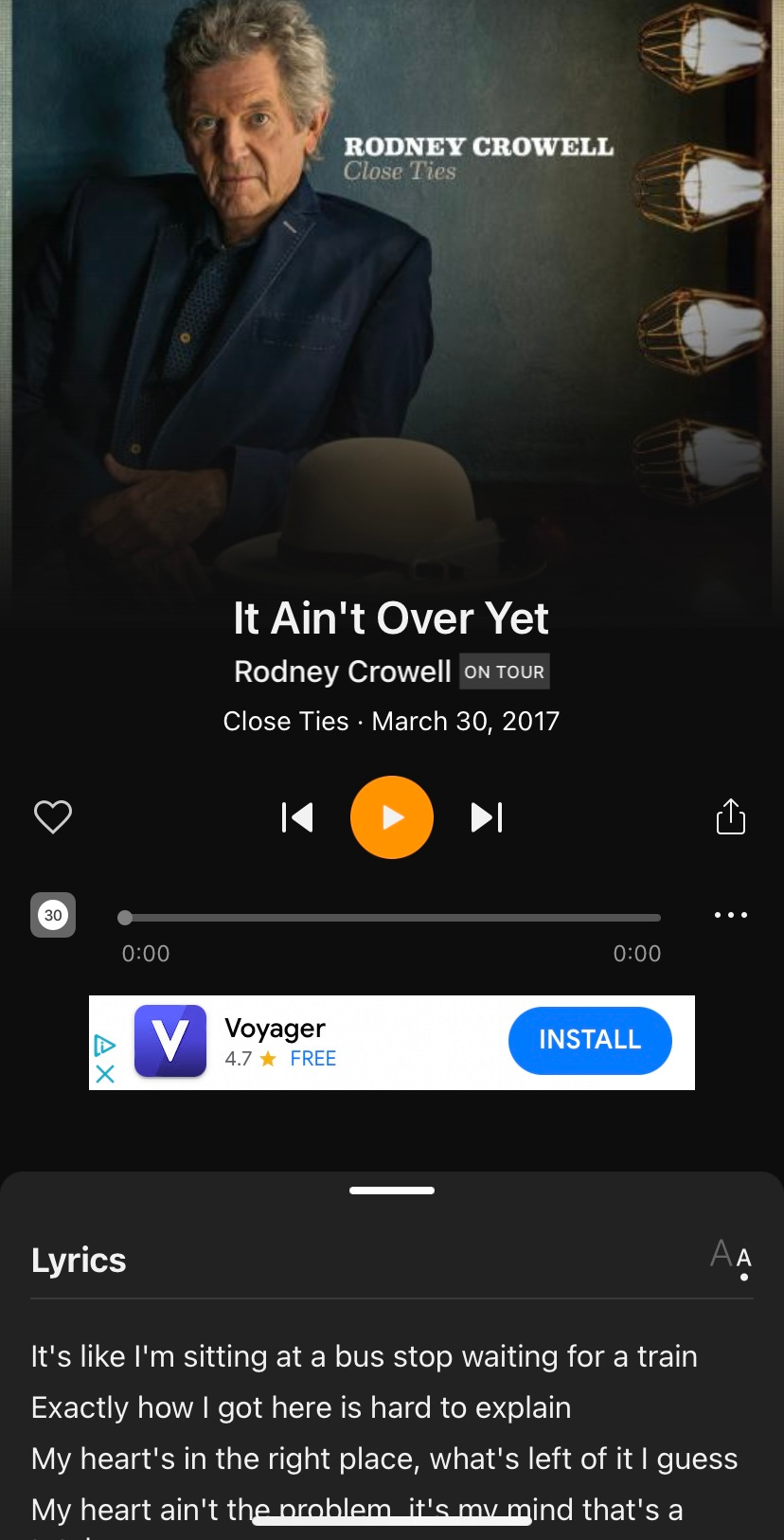Screen dimensions: 784x1540
Task: Open the ON TOUR badge
Action: [x=505, y=672]
